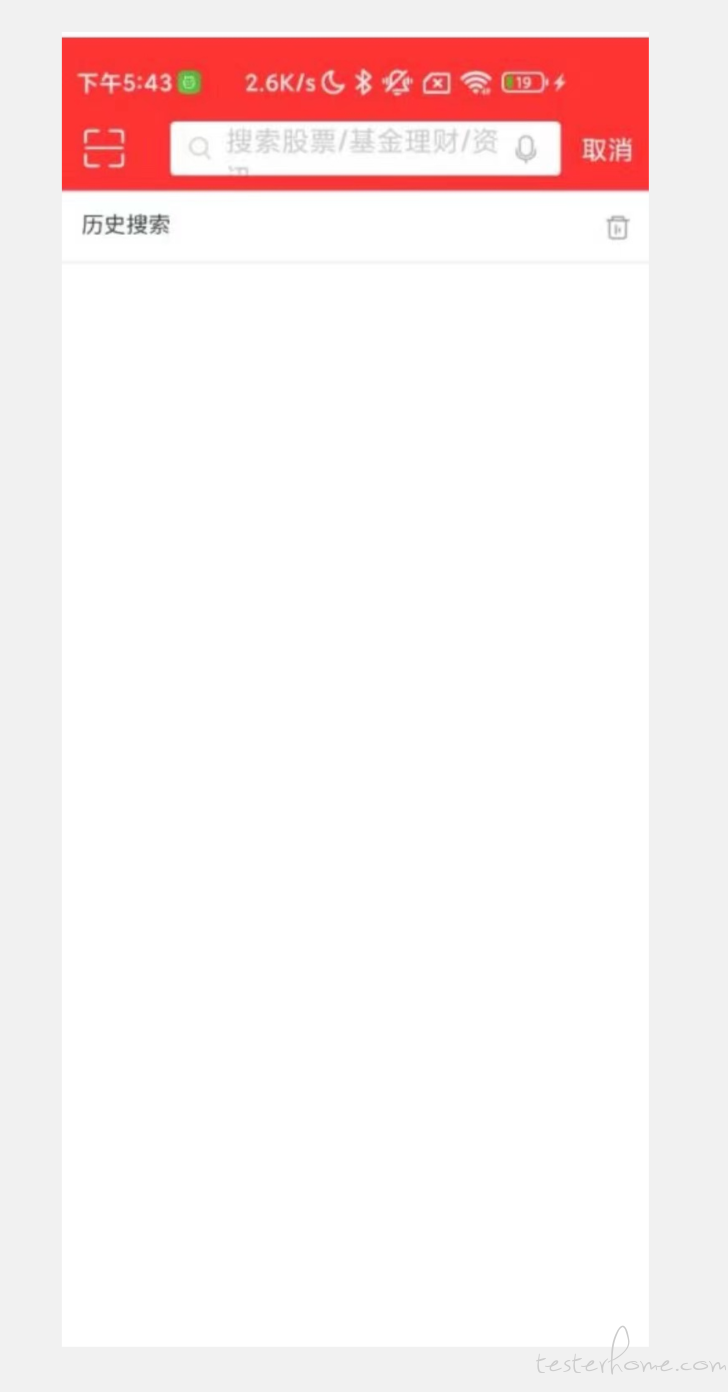Open the scan QR code icon
The image size is (728, 1392).
click(x=104, y=149)
